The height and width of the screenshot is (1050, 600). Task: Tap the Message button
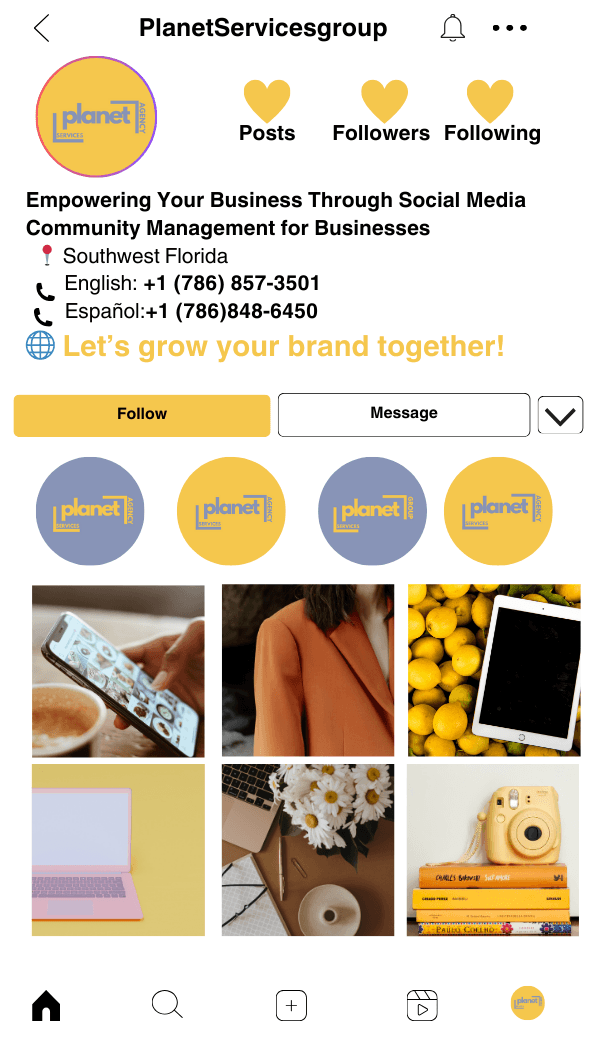coord(404,414)
